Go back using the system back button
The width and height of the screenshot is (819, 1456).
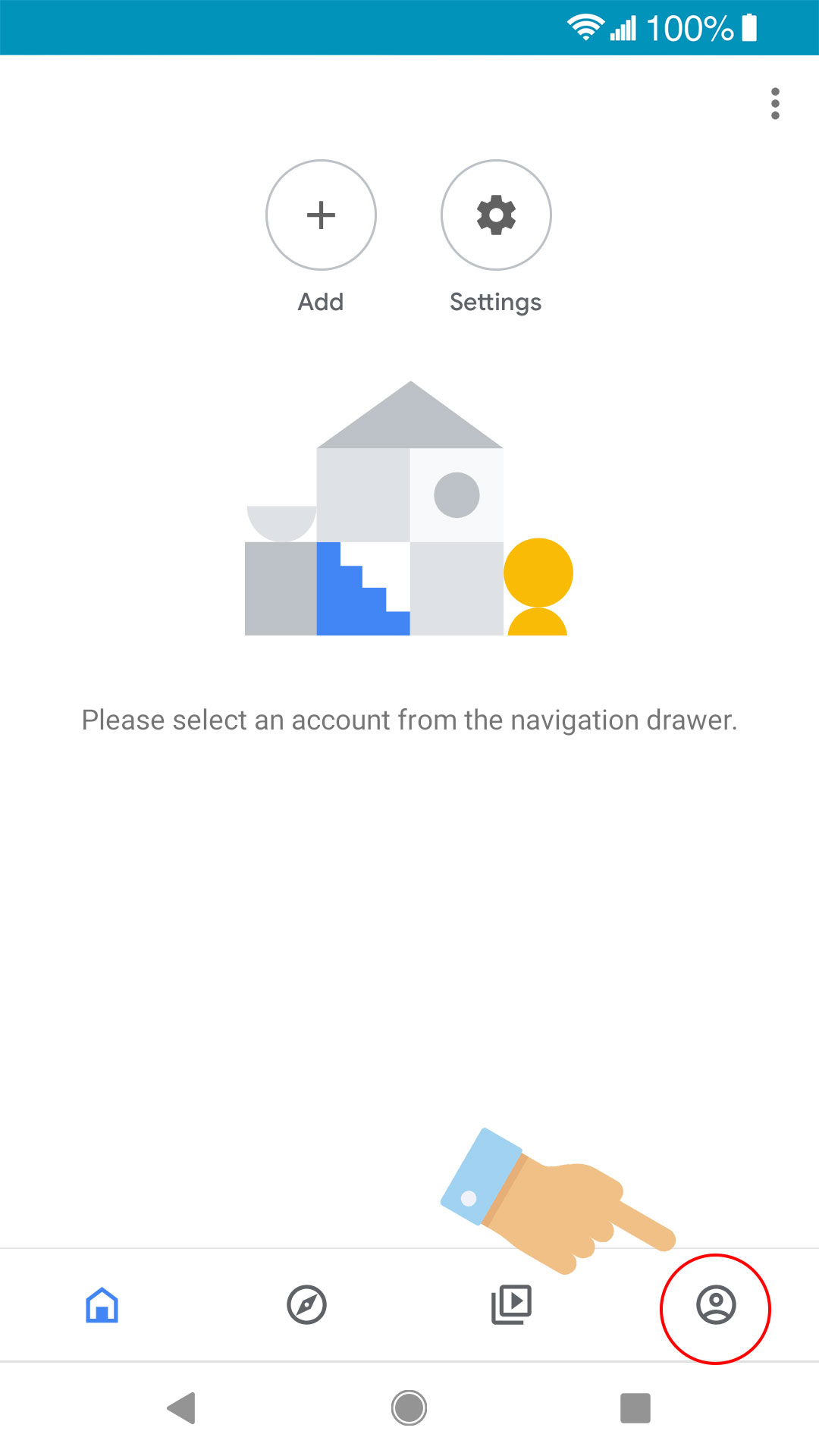(x=182, y=1408)
